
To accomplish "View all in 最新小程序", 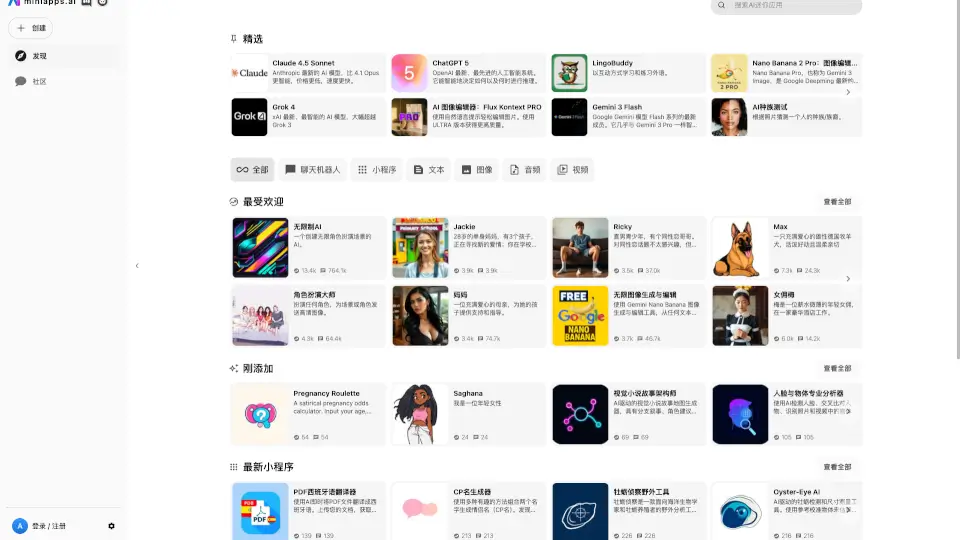I will click(837, 467).
